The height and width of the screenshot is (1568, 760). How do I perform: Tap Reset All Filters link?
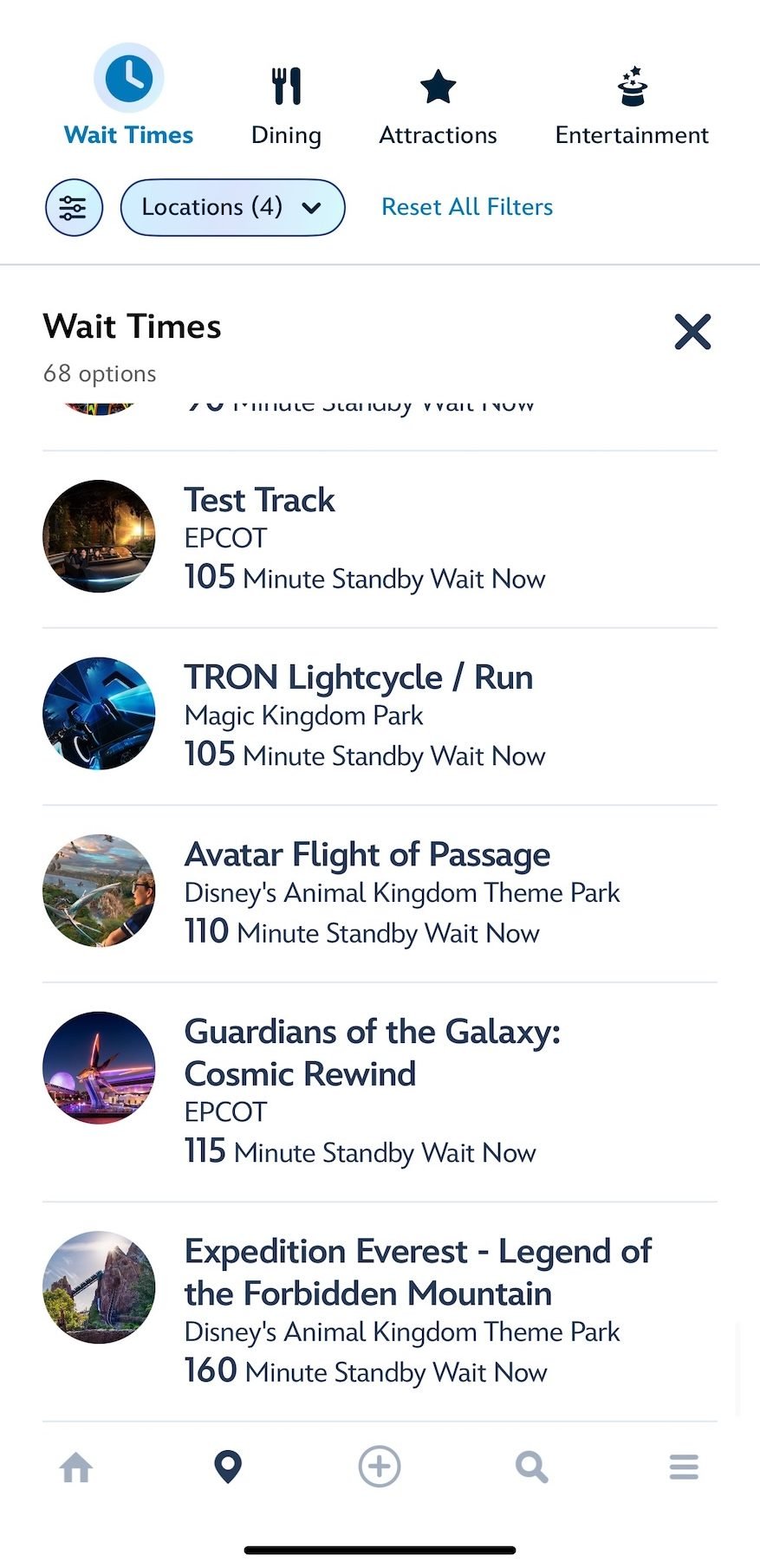[x=467, y=207]
